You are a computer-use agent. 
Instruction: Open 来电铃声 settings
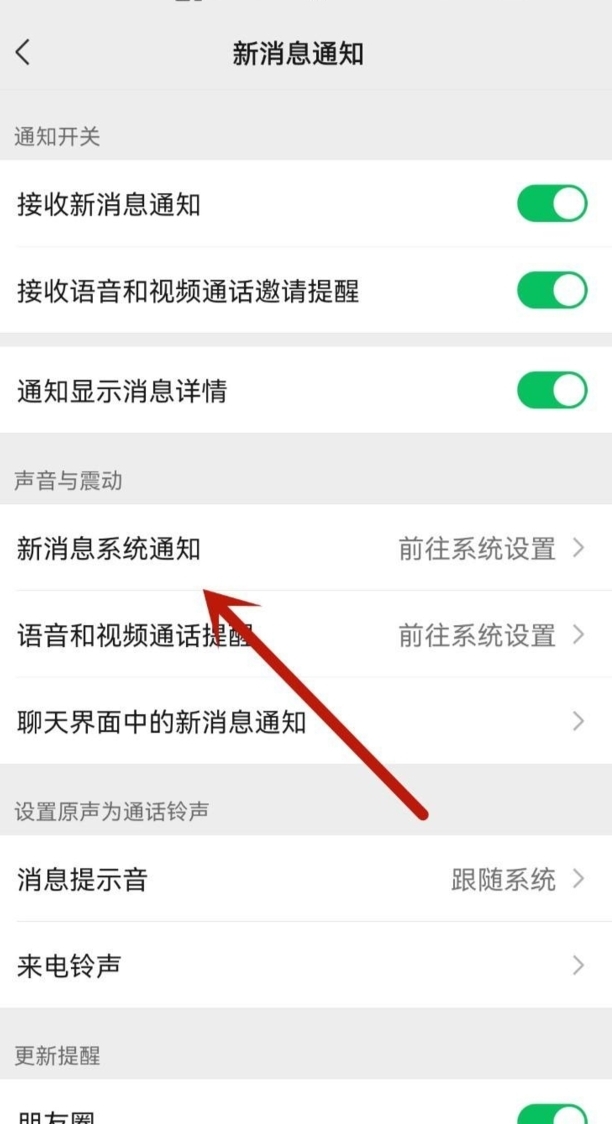click(x=306, y=966)
